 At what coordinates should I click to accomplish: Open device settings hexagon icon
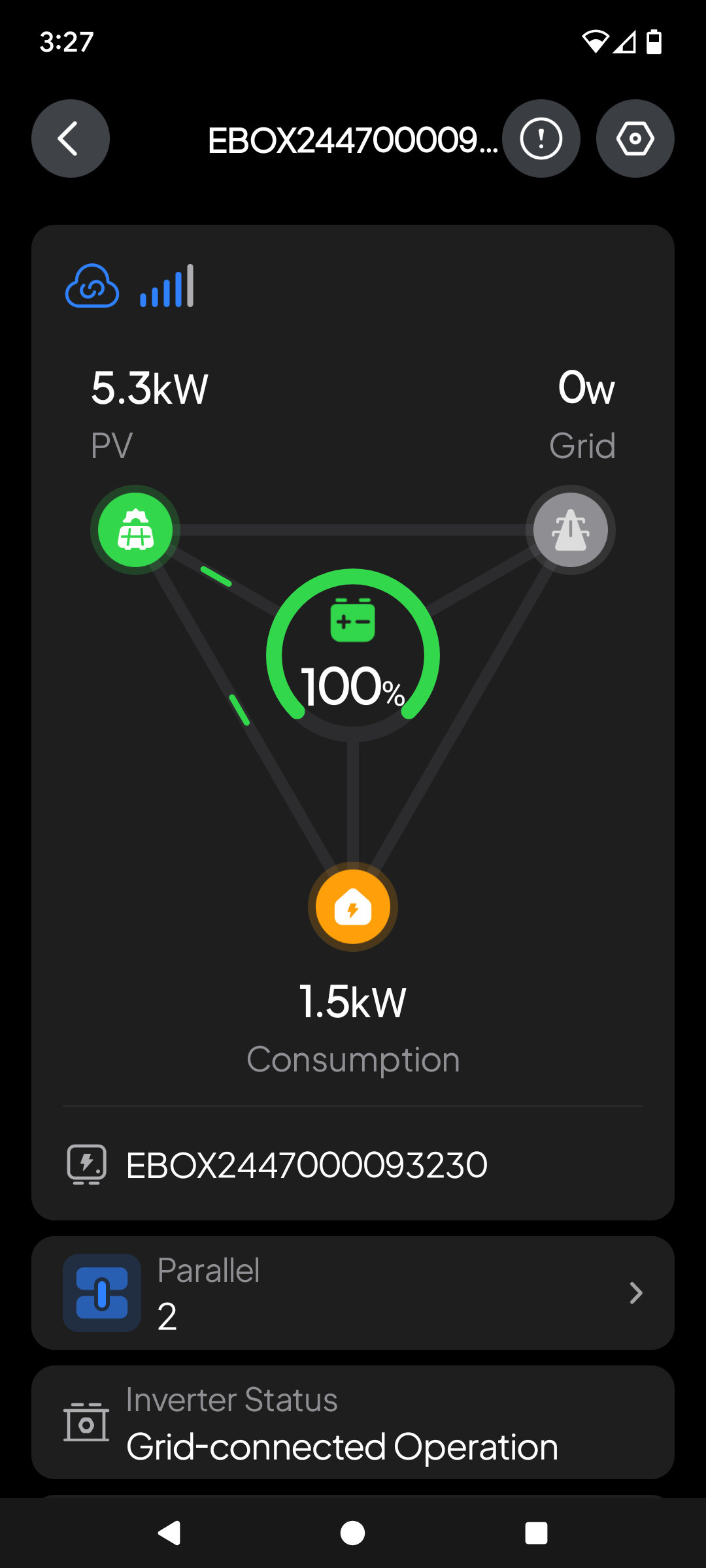click(635, 139)
